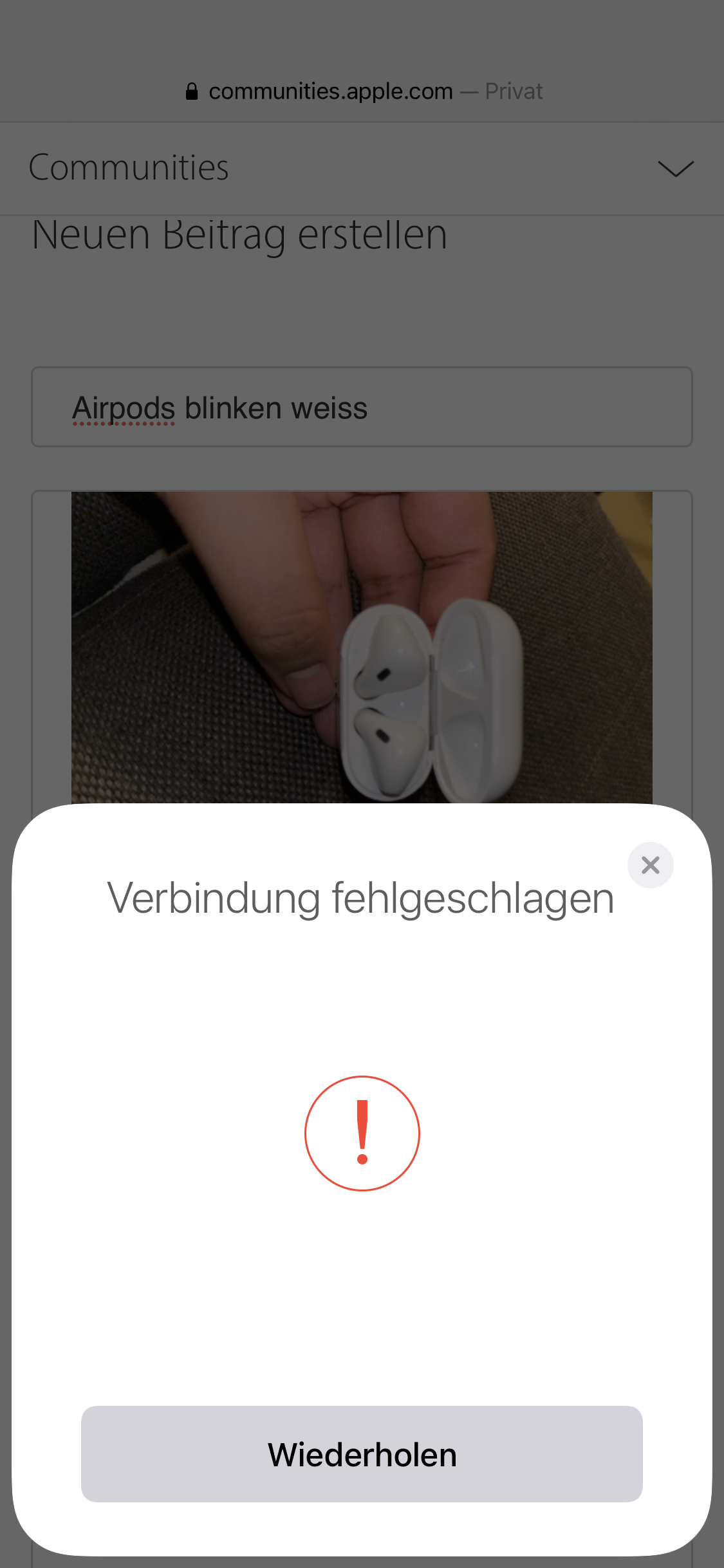The height and width of the screenshot is (1568, 724).
Task: Edit the title field "Airpods blinken weiss"
Action: pyautogui.click(x=362, y=407)
